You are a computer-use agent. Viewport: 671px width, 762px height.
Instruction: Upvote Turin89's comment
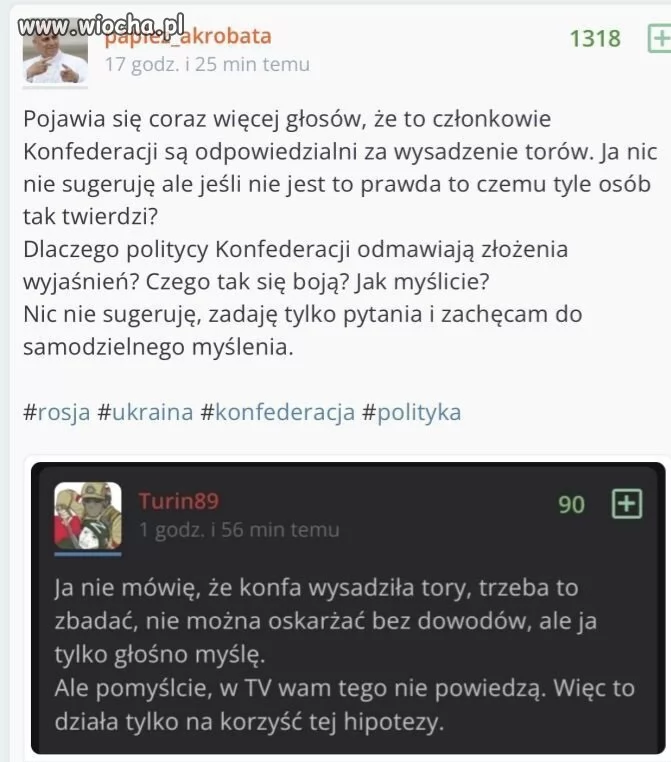pos(626,503)
